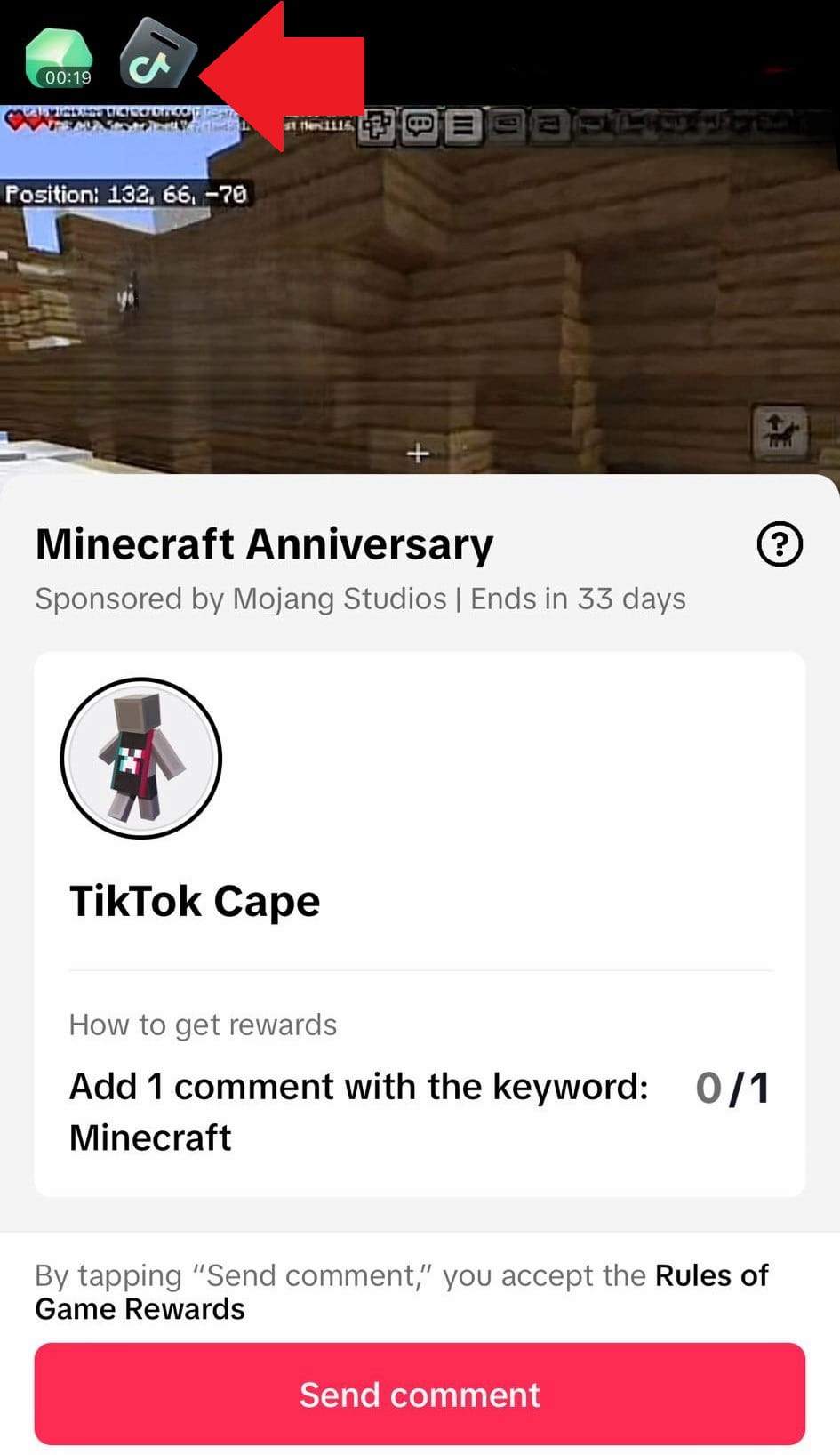The image size is (840, 1455).
Task: Tap the 0/1 comment progress counter
Action: click(732, 1087)
